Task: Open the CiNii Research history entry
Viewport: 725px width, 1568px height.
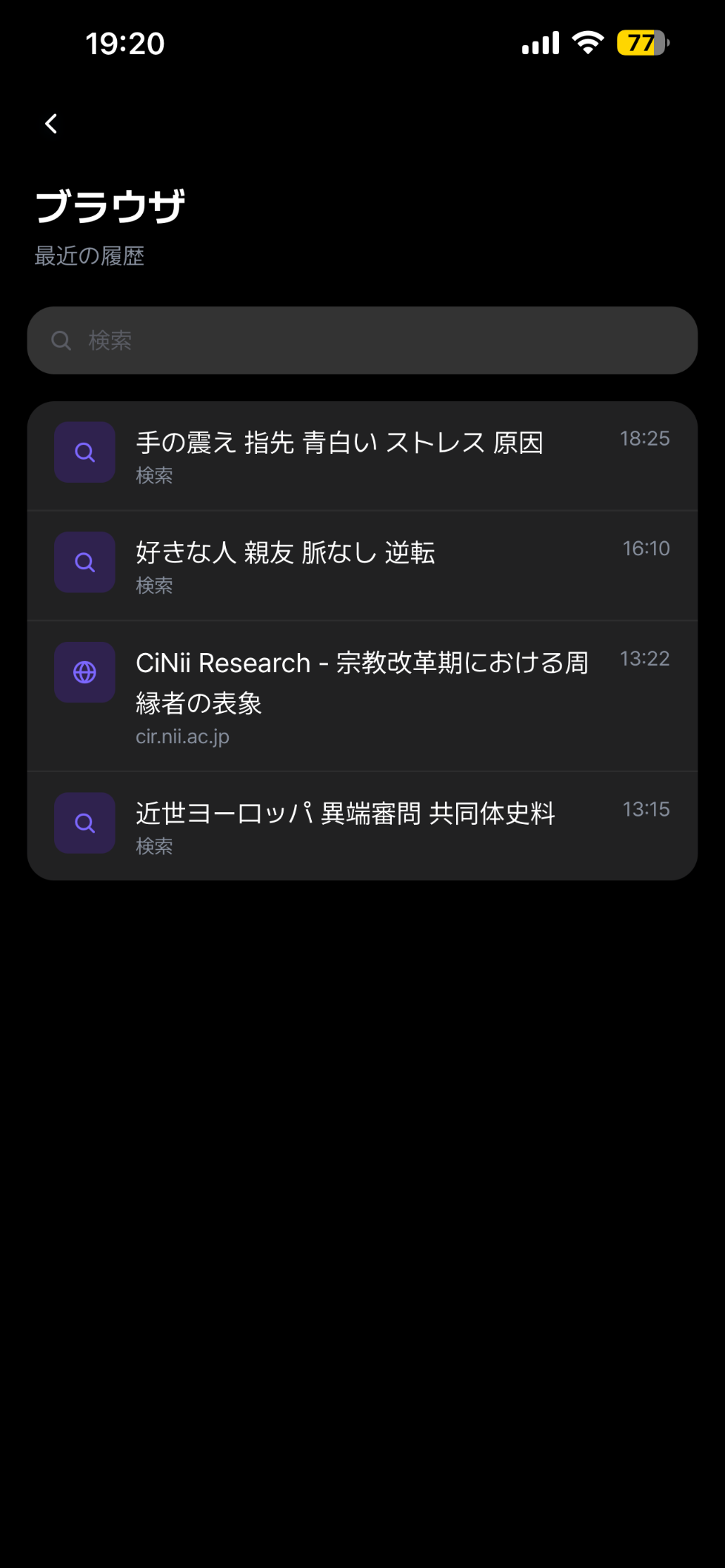Action: pos(362,696)
